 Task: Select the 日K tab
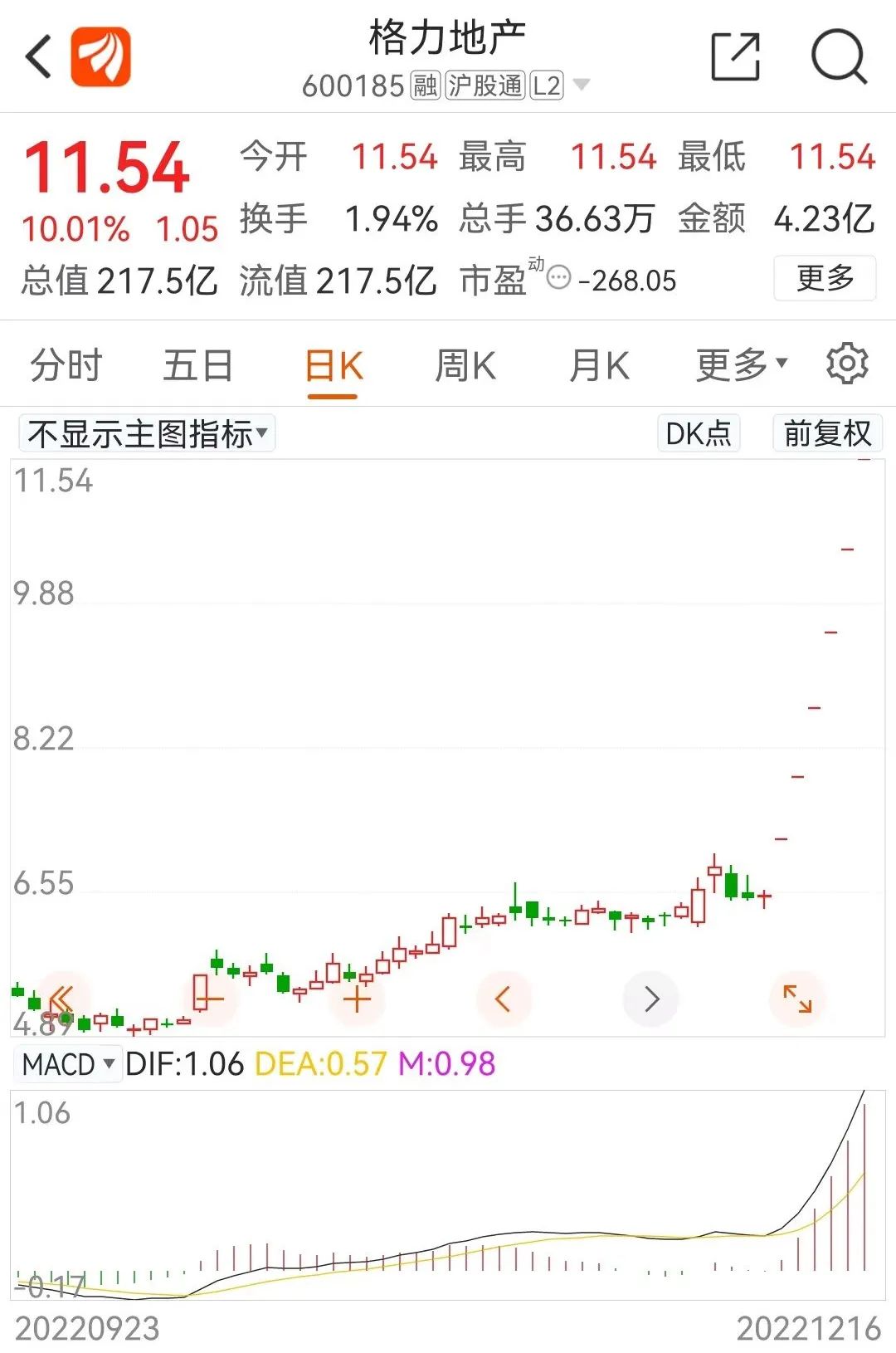[x=333, y=365]
